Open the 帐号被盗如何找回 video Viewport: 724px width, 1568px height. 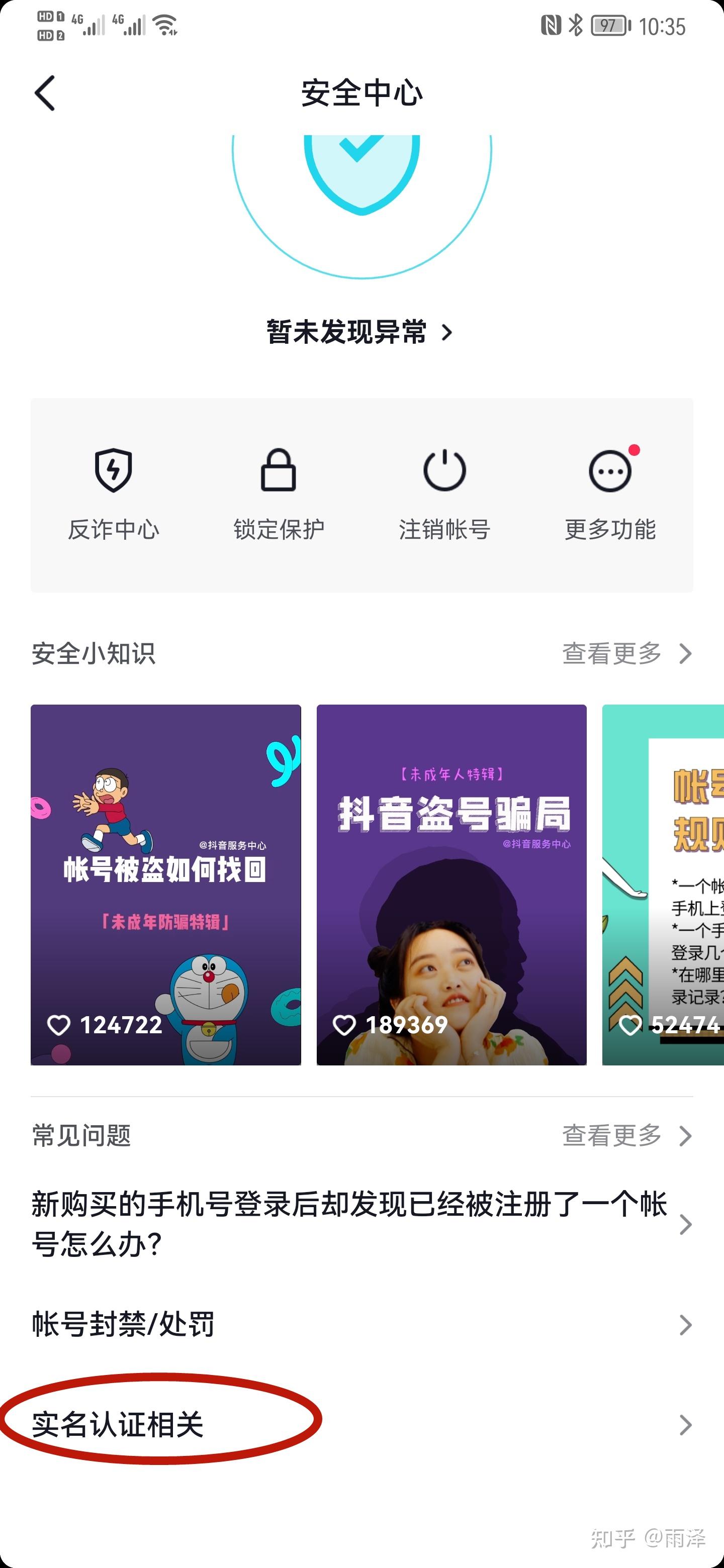click(x=165, y=885)
